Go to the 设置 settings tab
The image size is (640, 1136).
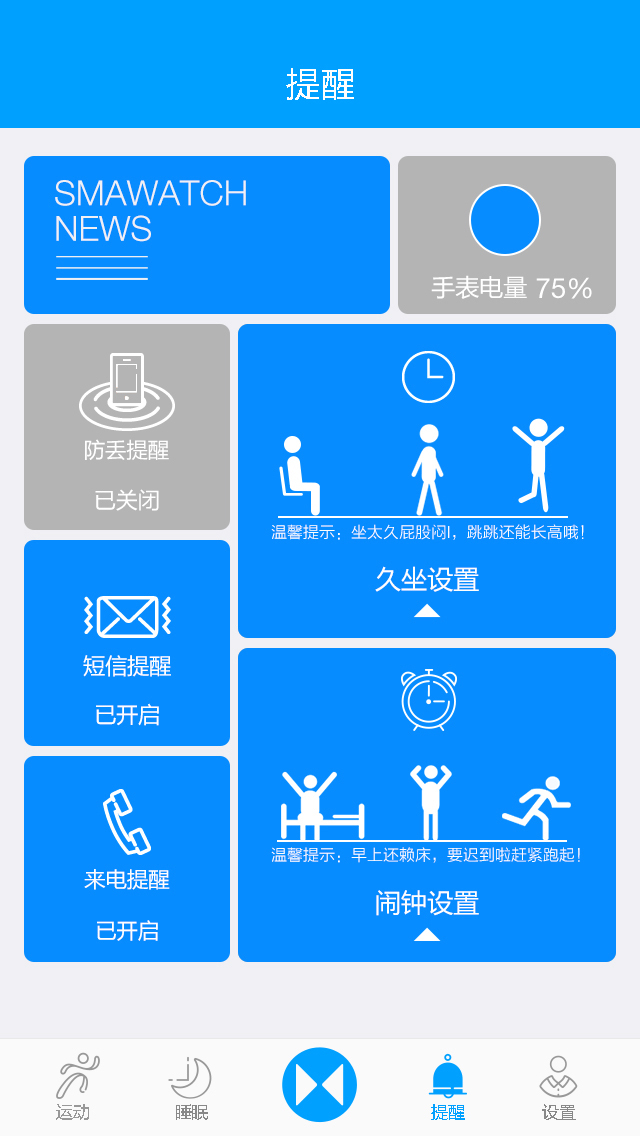(558, 1086)
